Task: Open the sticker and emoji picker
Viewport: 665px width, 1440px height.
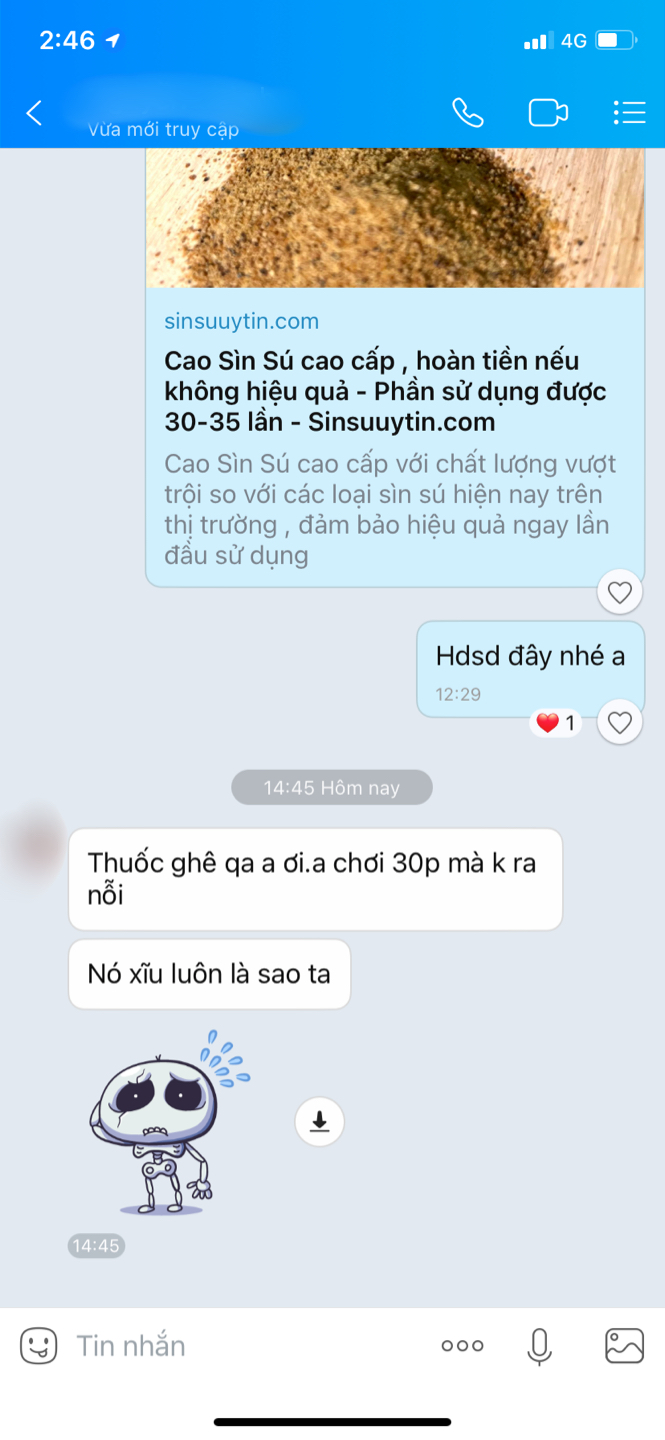Action: [38, 1346]
